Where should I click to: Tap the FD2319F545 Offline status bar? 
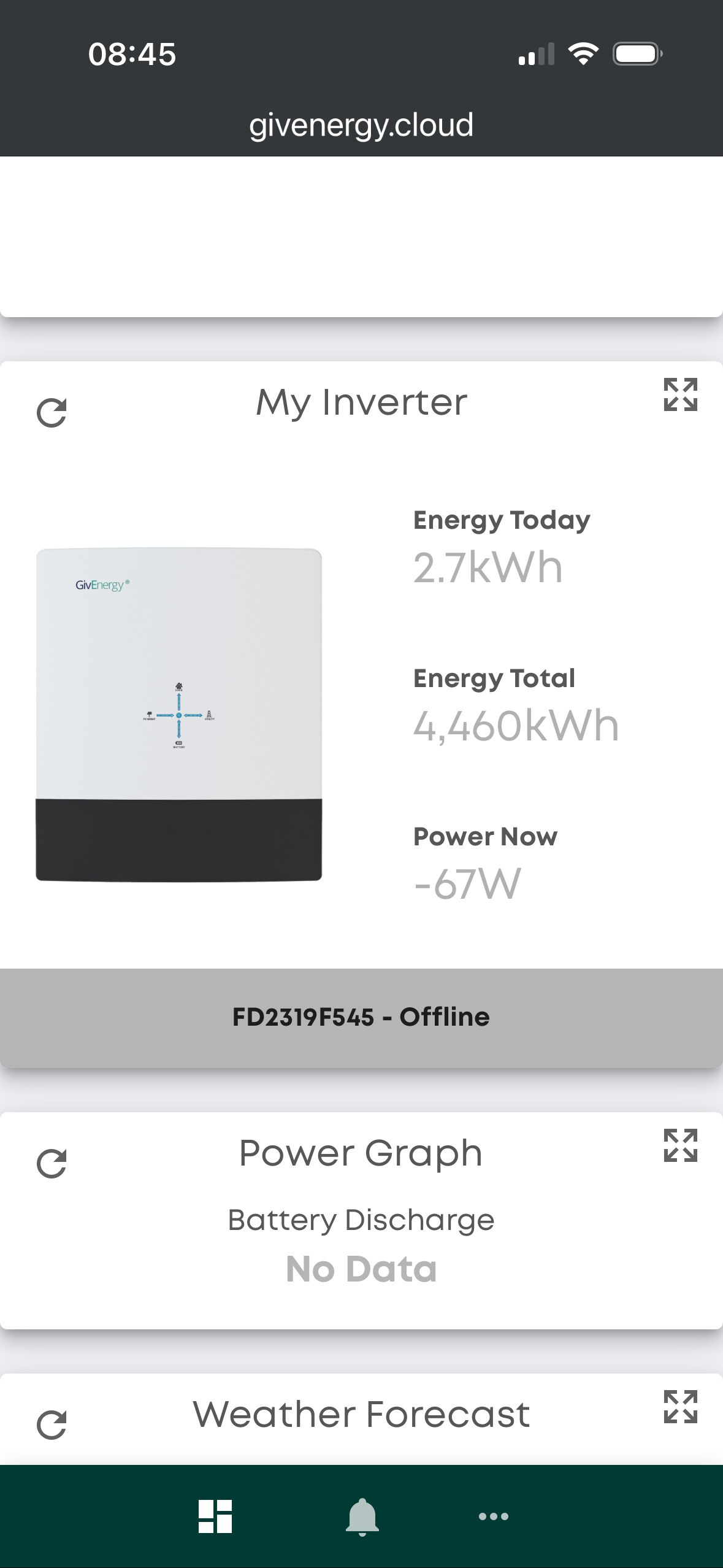[x=361, y=1017]
